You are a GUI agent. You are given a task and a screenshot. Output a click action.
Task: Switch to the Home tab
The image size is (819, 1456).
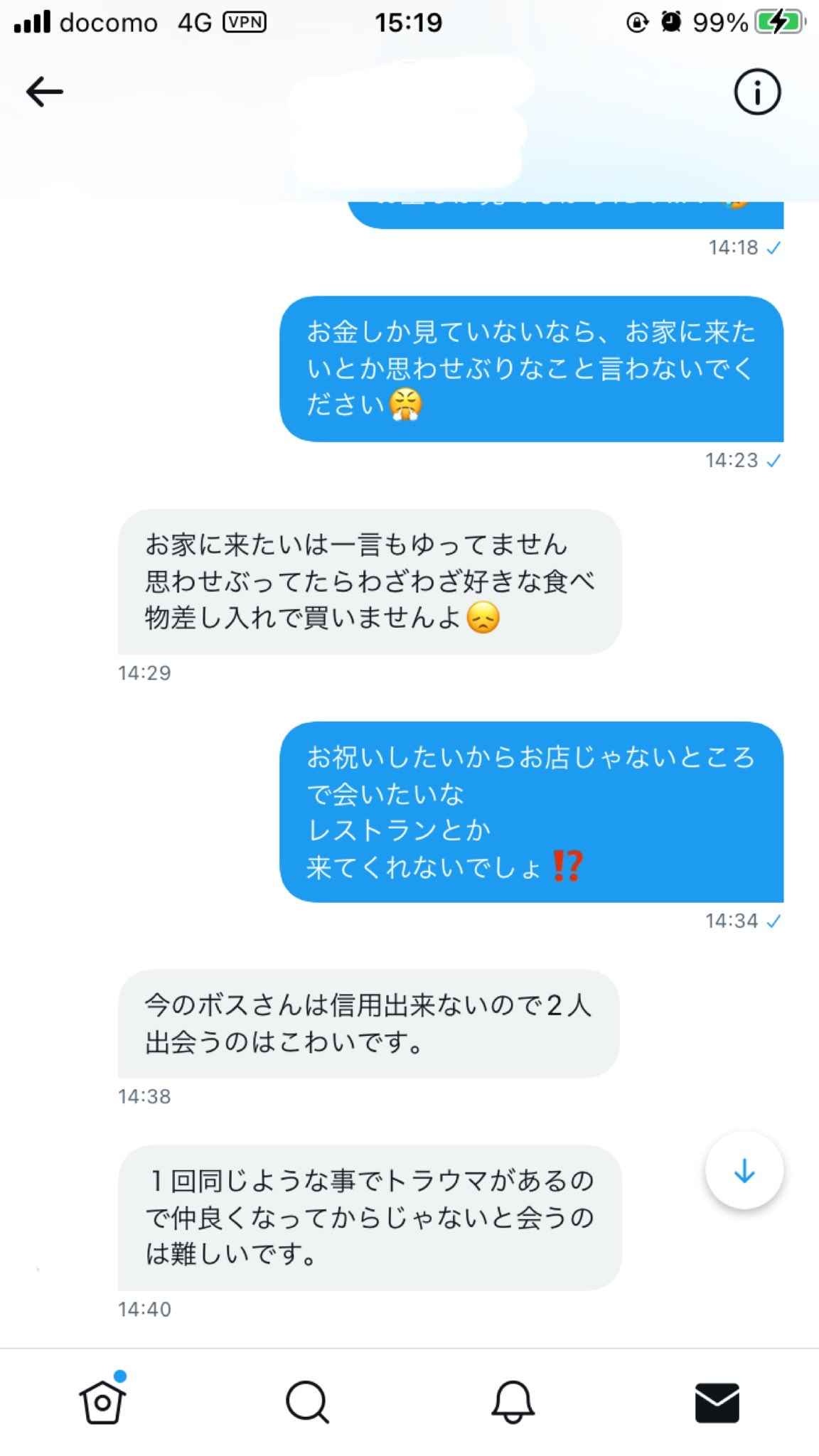coord(102,1401)
